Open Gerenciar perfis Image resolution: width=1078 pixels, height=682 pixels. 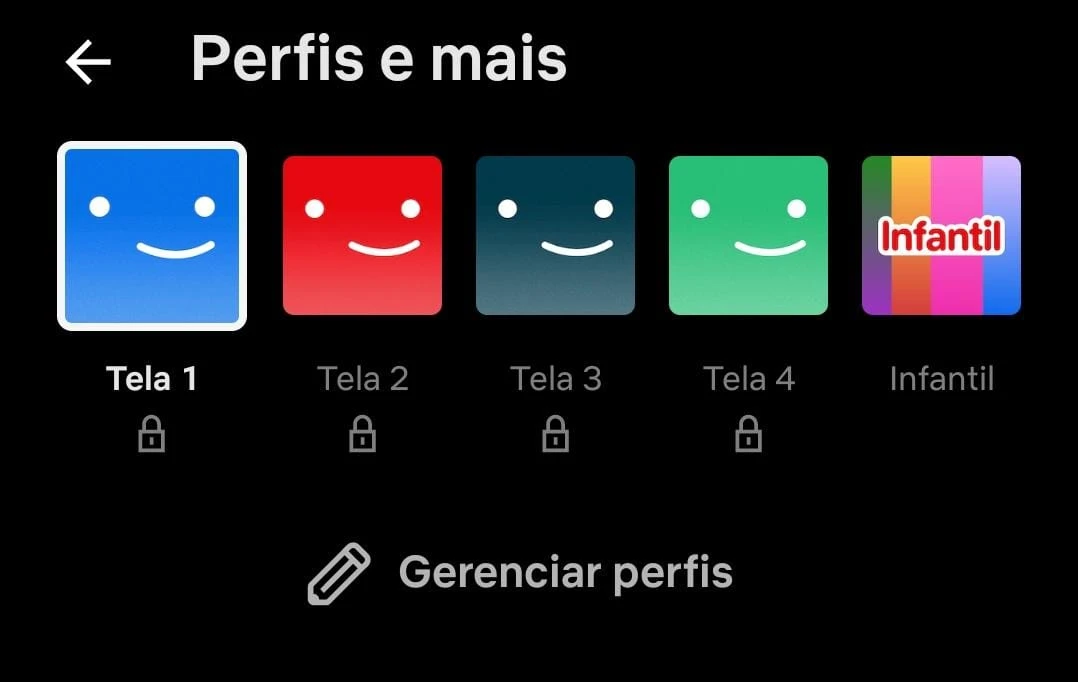pyautogui.click(x=520, y=574)
